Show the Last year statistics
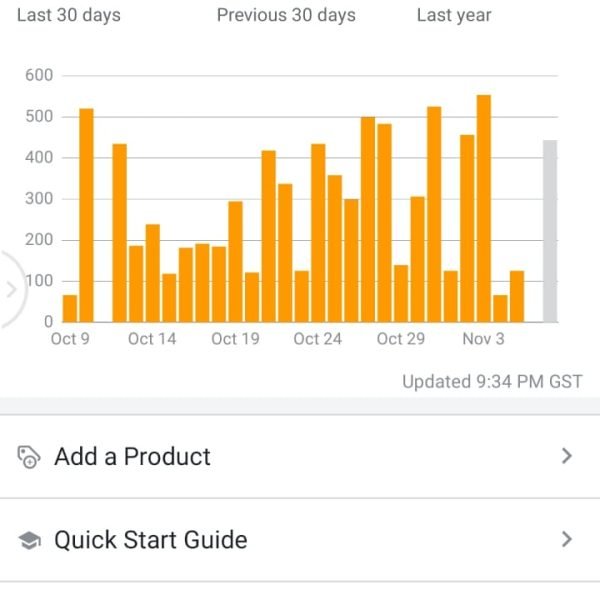Screen dimensions: 600x600 [x=454, y=15]
